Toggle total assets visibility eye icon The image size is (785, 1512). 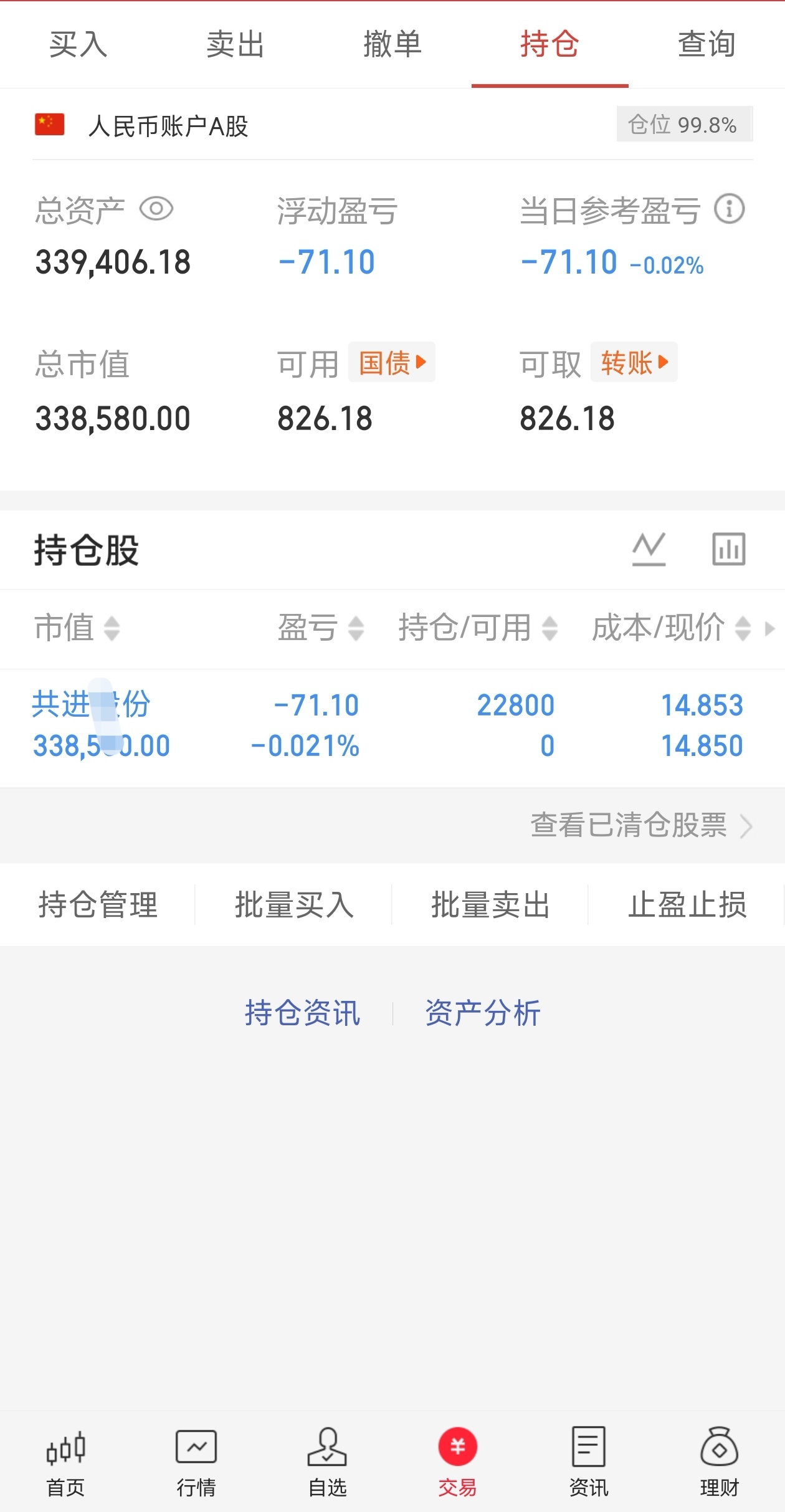156,209
